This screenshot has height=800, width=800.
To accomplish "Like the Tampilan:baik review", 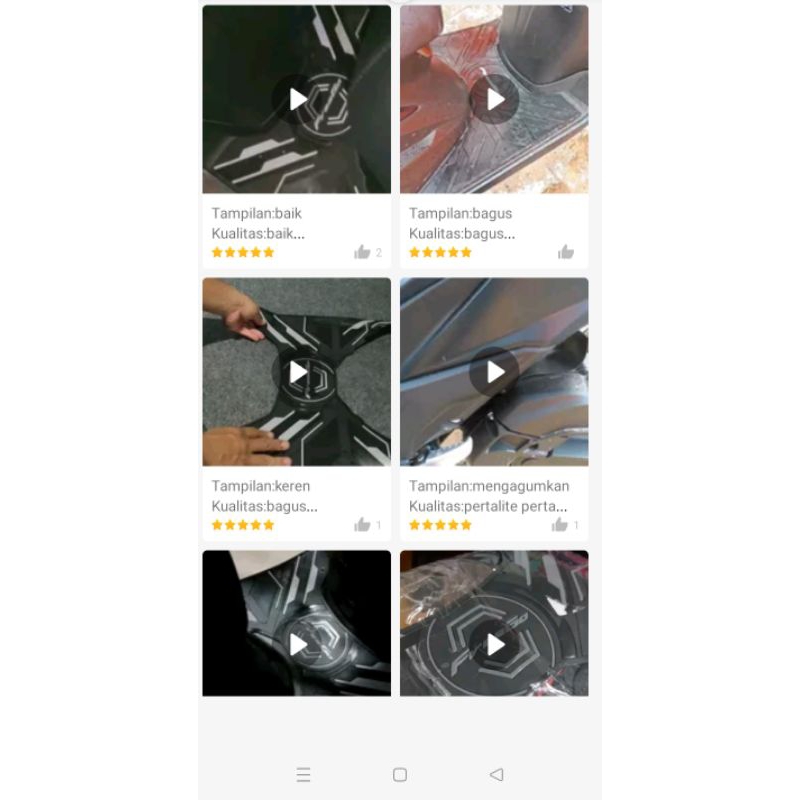I will pos(362,252).
